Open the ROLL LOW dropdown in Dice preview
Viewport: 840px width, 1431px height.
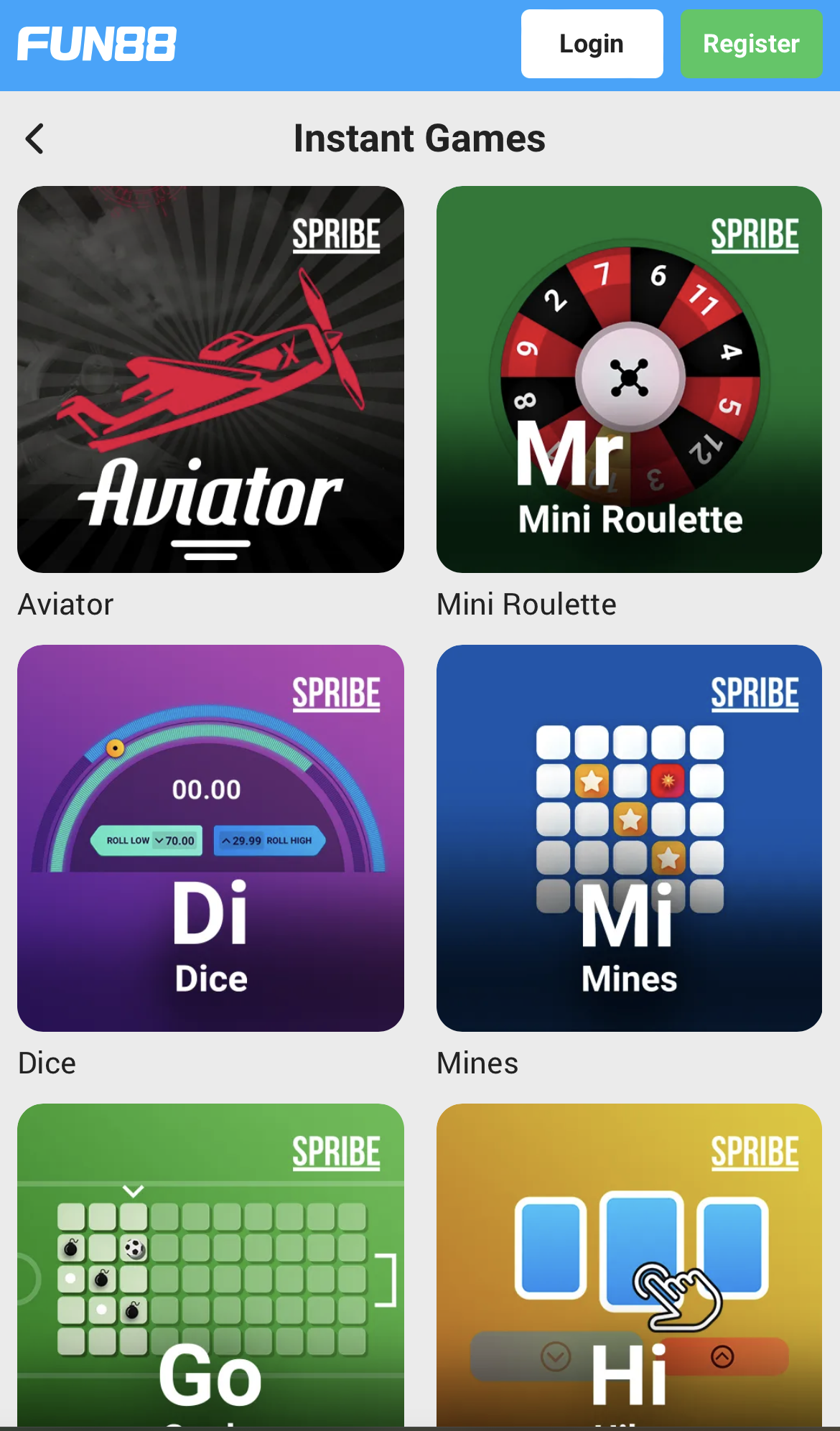click(x=145, y=839)
